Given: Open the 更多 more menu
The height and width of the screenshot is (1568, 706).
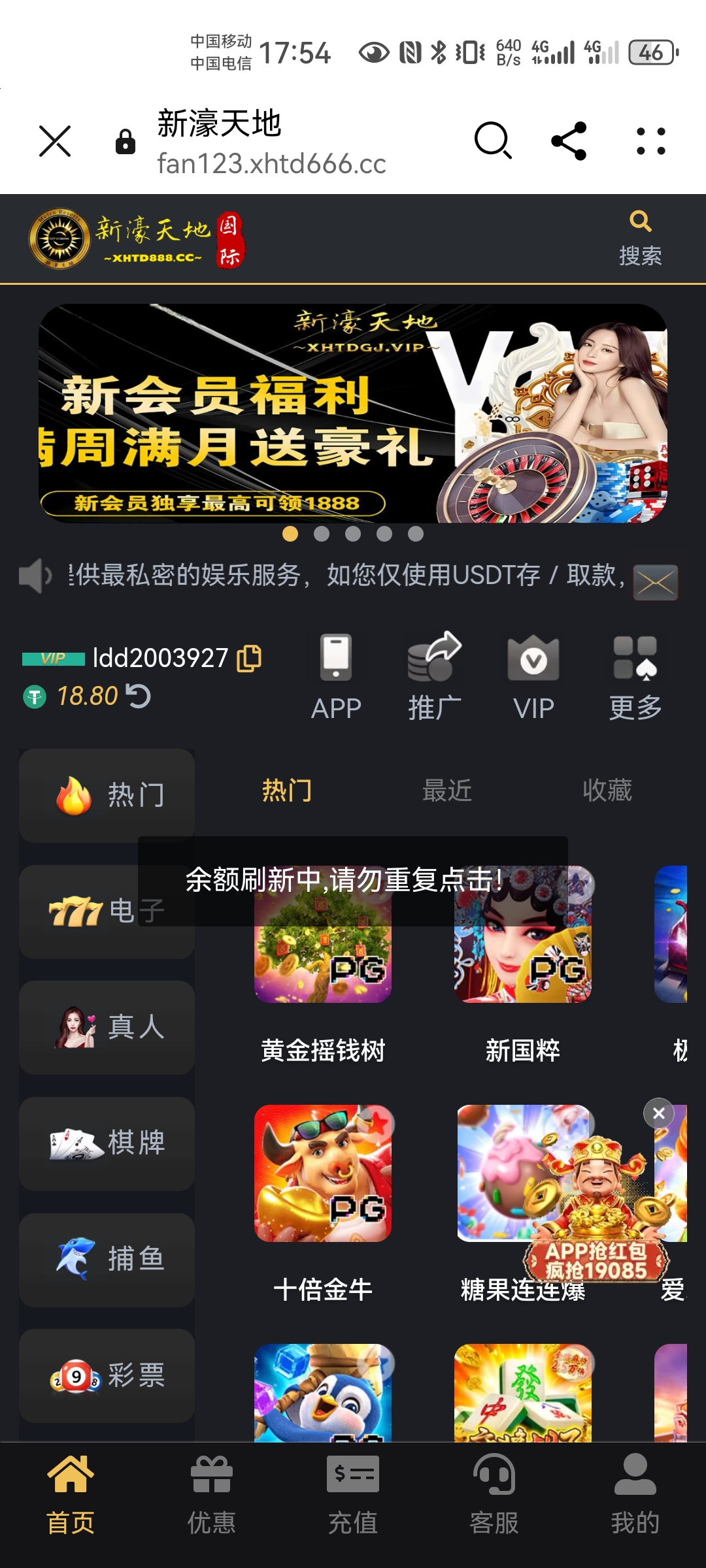Looking at the screenshot, I should [635, 677].
